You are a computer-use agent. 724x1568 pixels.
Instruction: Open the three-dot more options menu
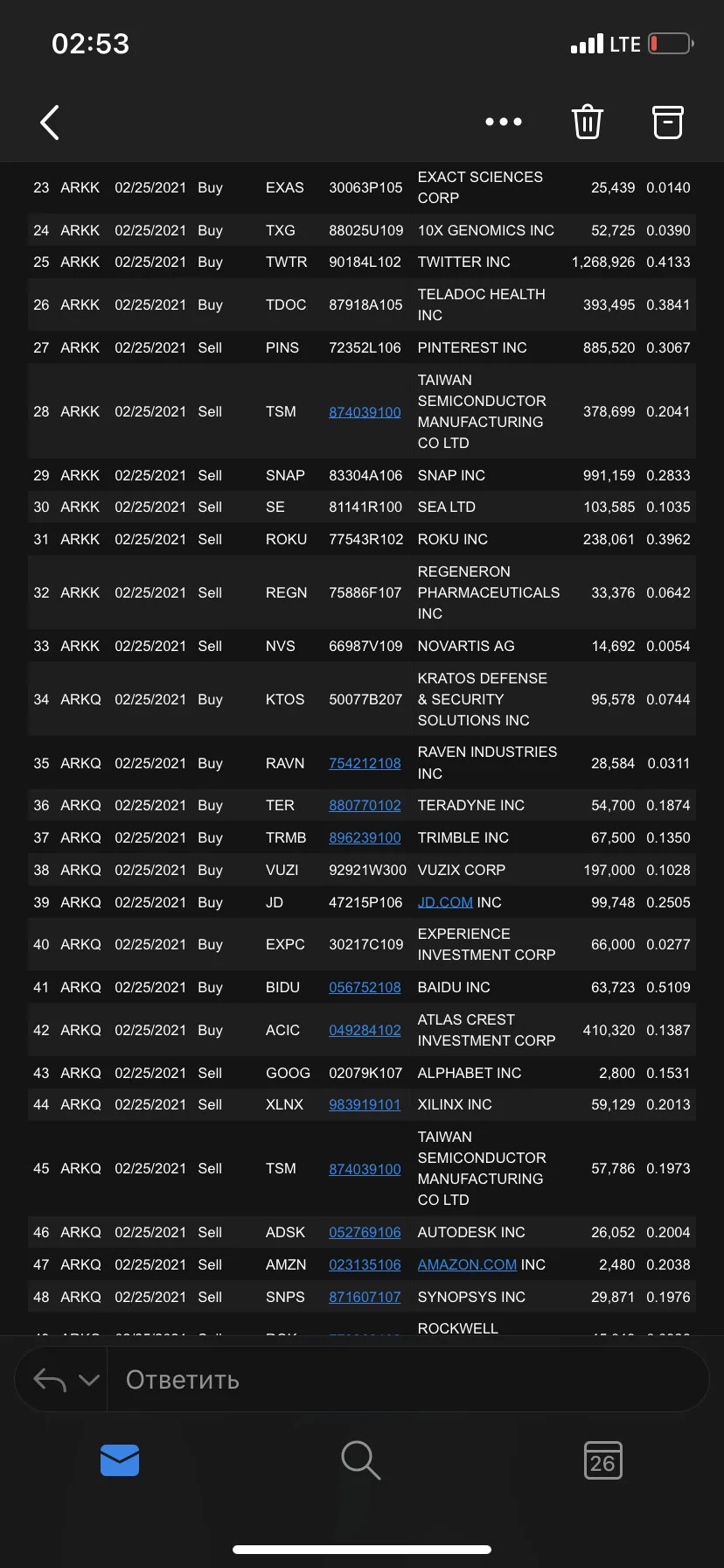504,122
